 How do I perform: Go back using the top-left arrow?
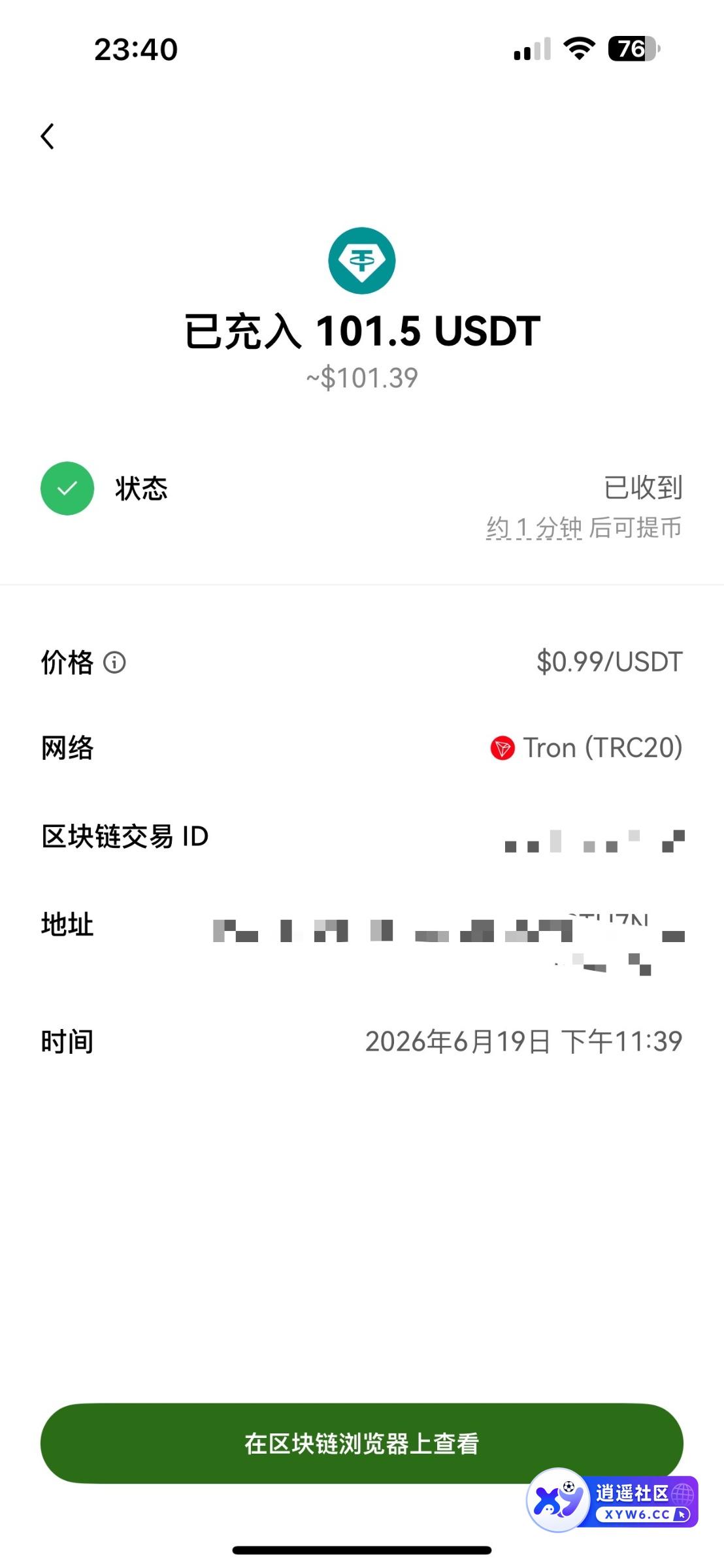(x=48, y=136)
